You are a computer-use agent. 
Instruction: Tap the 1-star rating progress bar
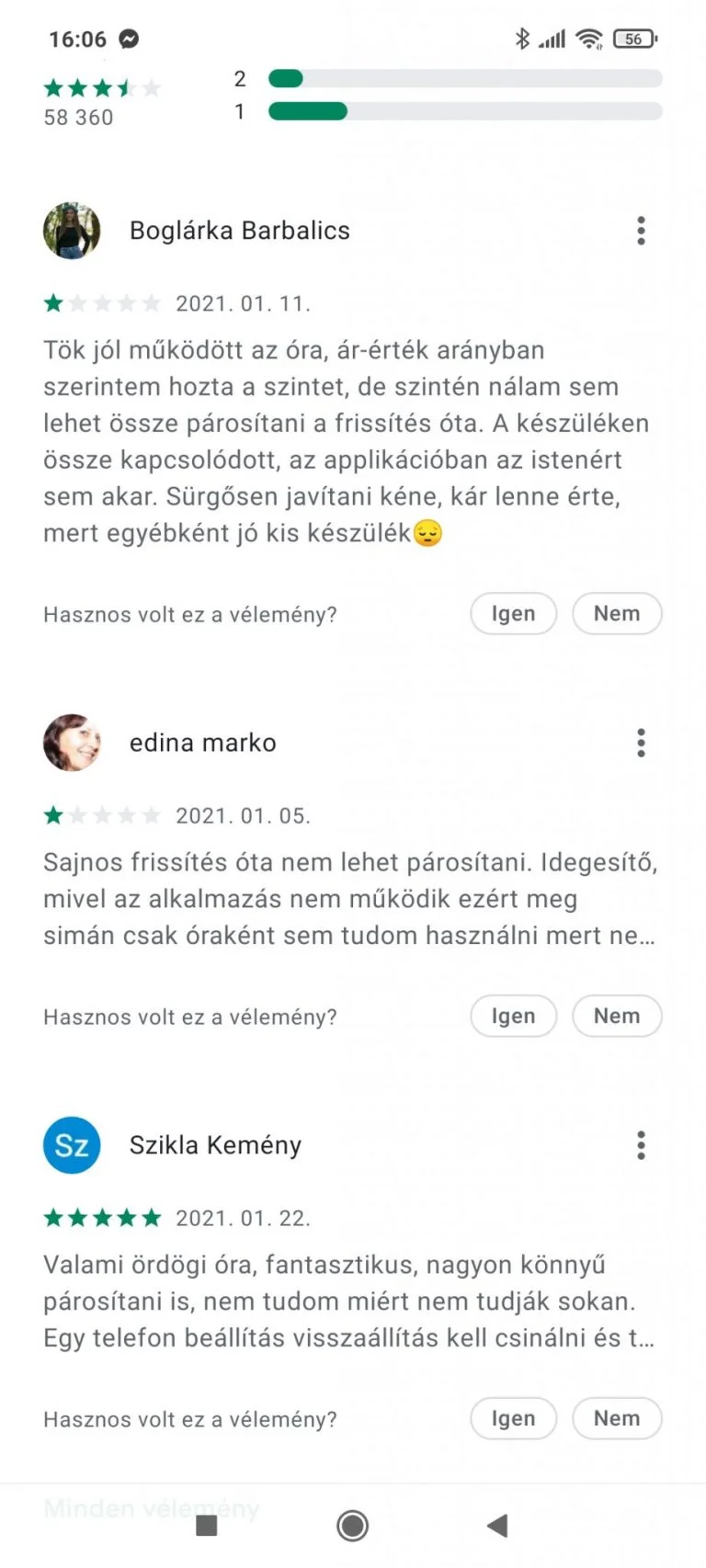click(464, 111)
